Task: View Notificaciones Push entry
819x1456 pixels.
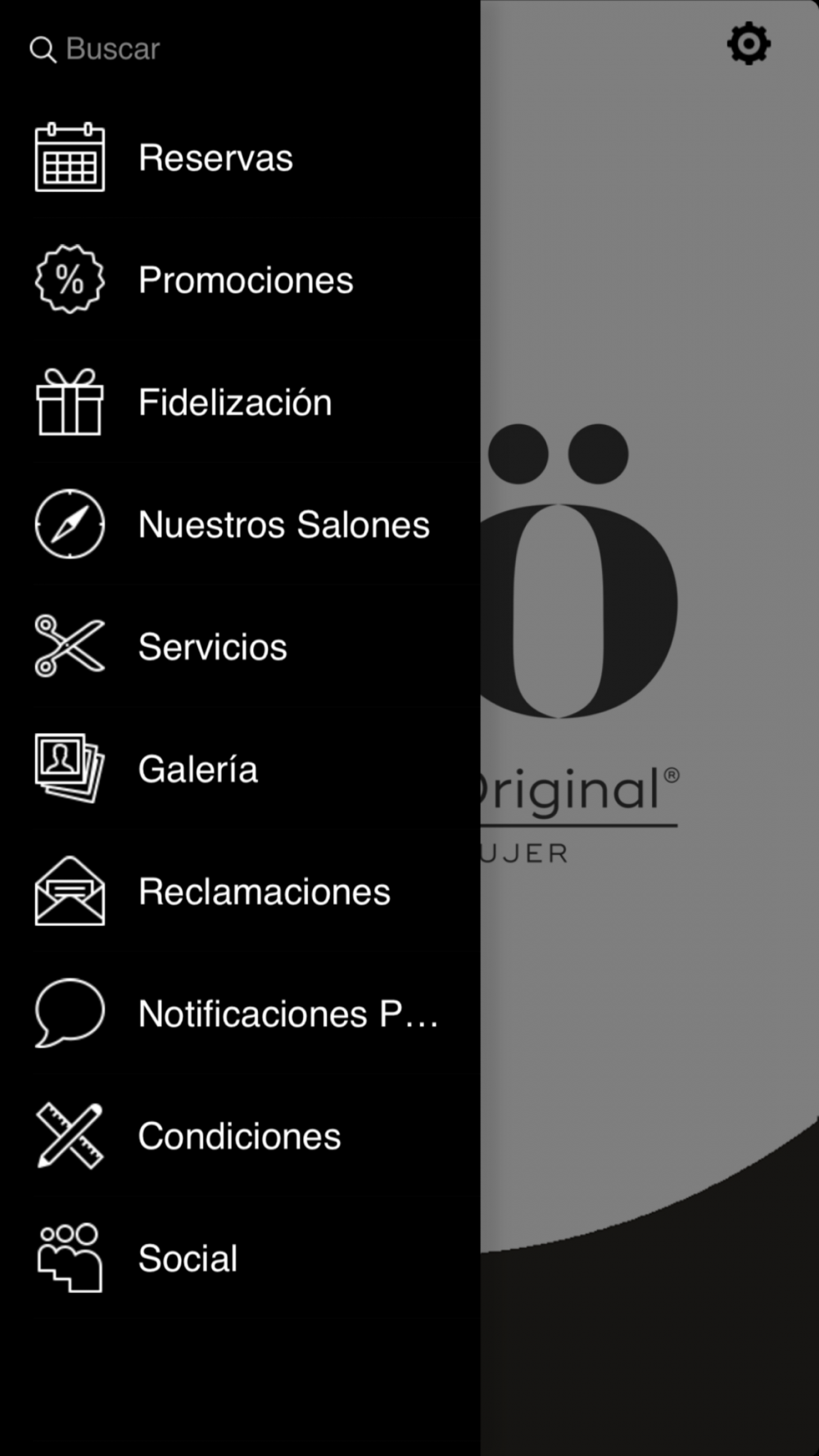Action: click(240, 1014)
